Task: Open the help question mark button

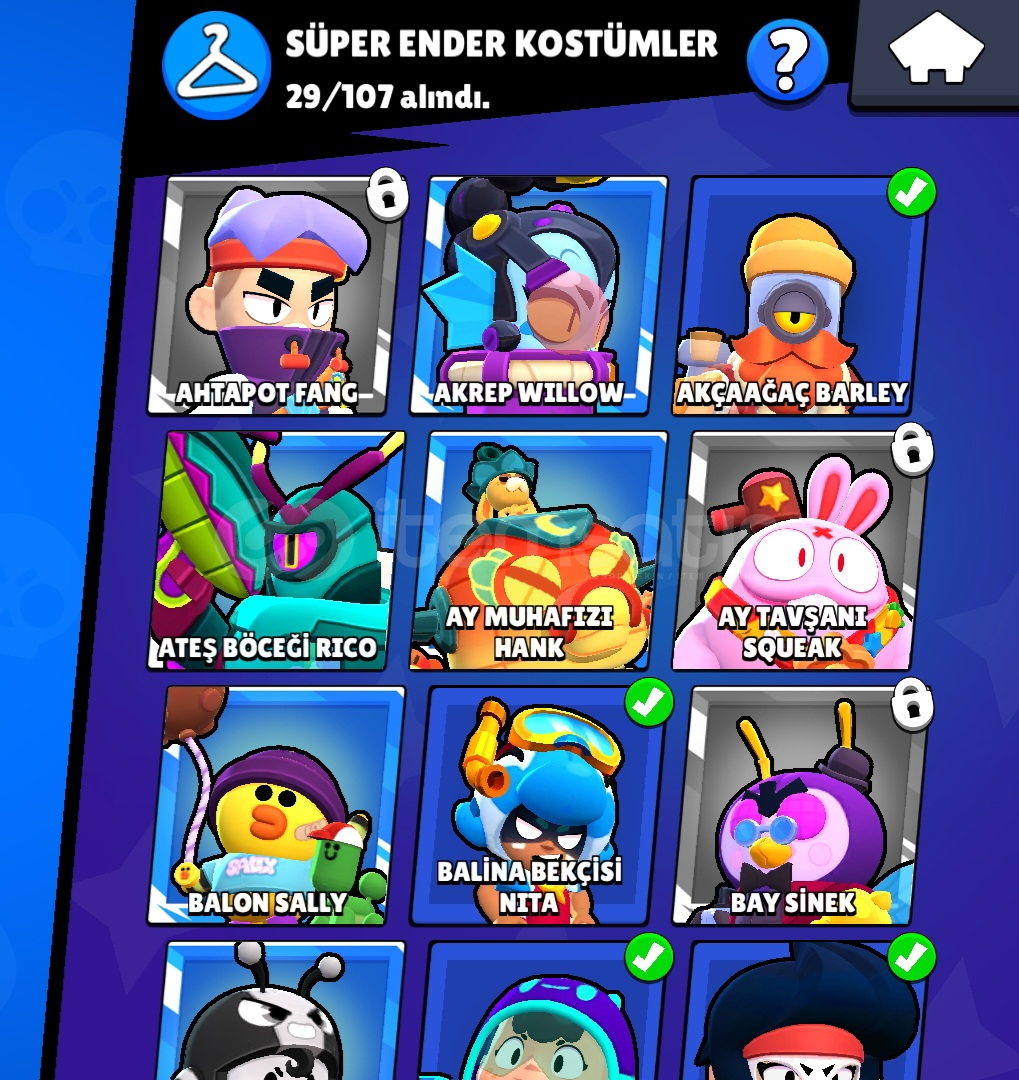Action: tap(787, 60)
